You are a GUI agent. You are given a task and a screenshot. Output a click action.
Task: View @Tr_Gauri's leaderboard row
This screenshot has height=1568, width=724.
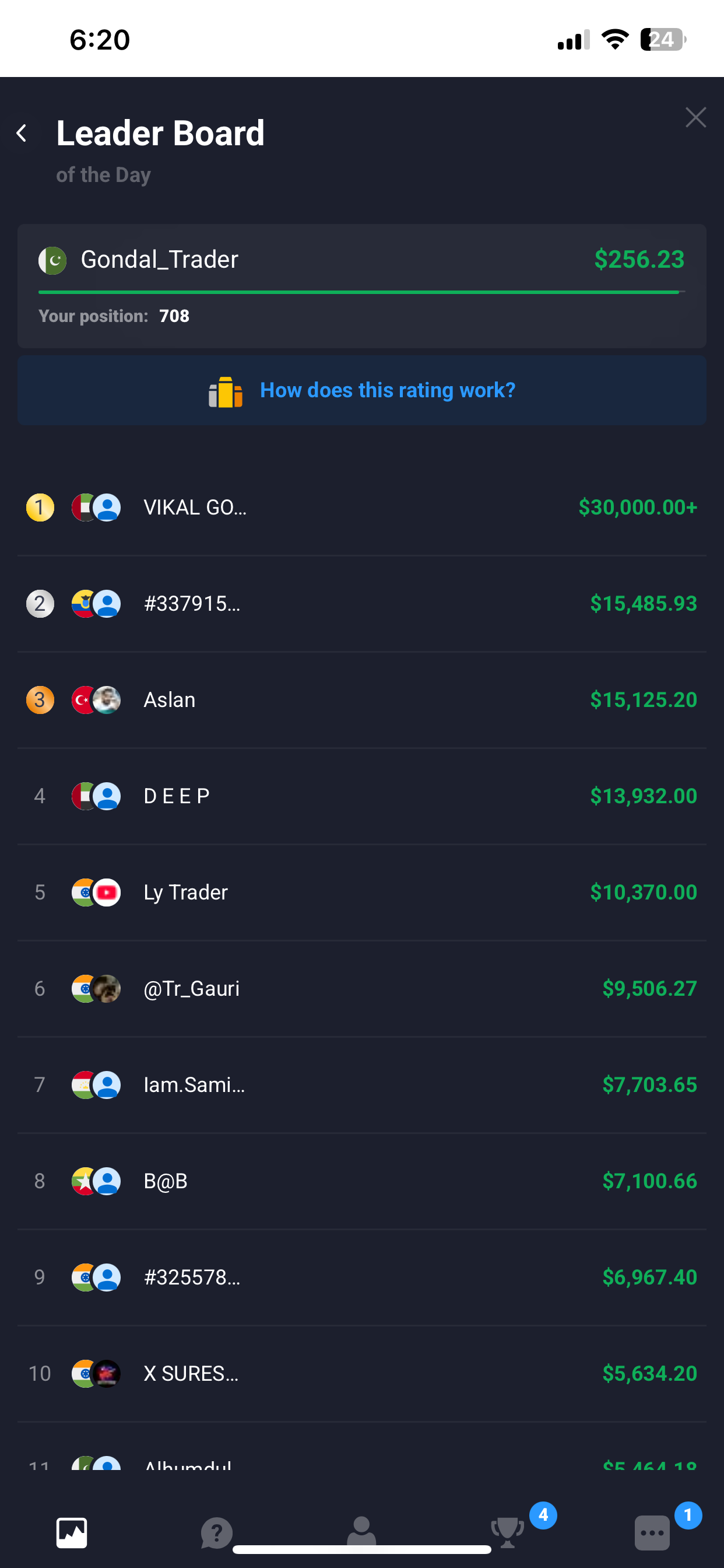coord(361,989)
